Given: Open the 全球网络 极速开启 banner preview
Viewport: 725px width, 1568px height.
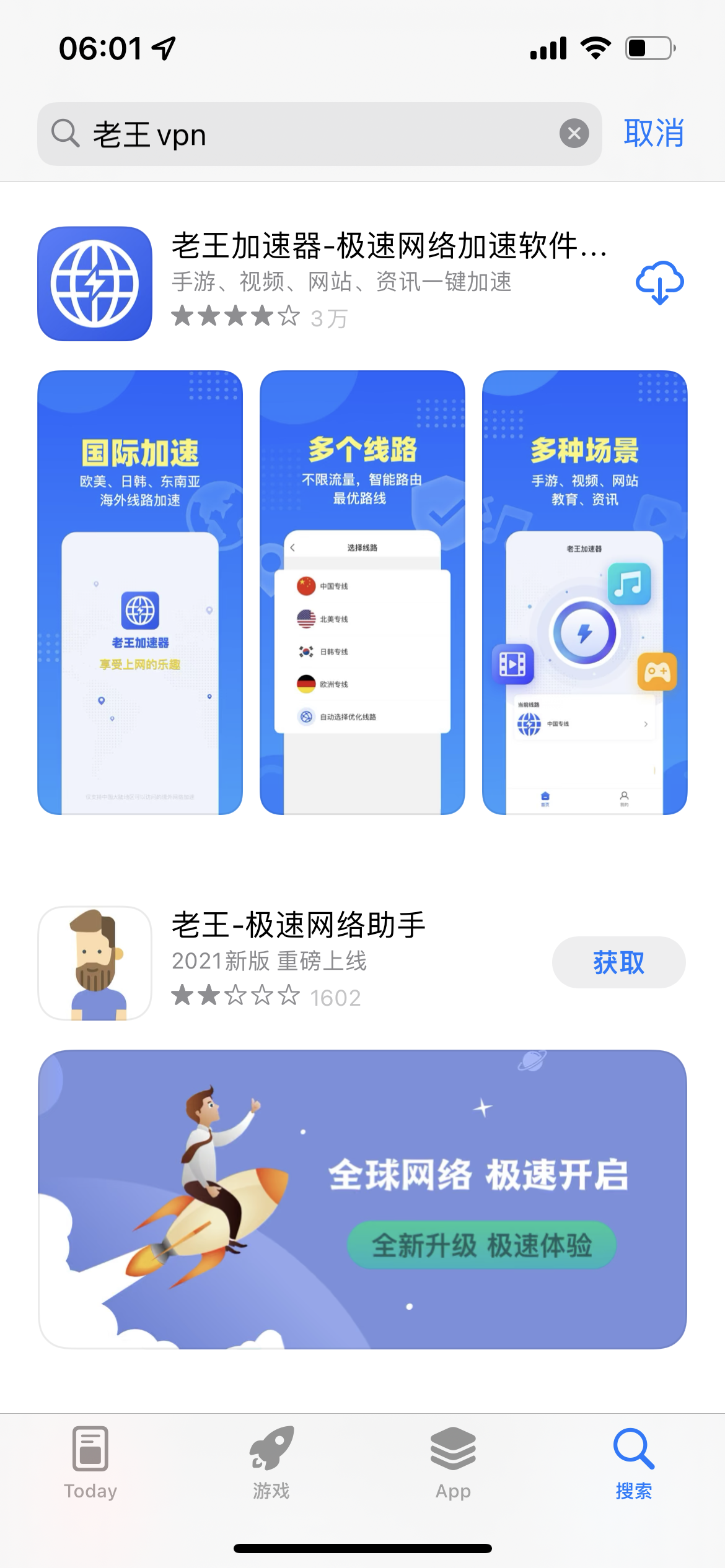Looking at the screenshot, I should point(362,1199).
